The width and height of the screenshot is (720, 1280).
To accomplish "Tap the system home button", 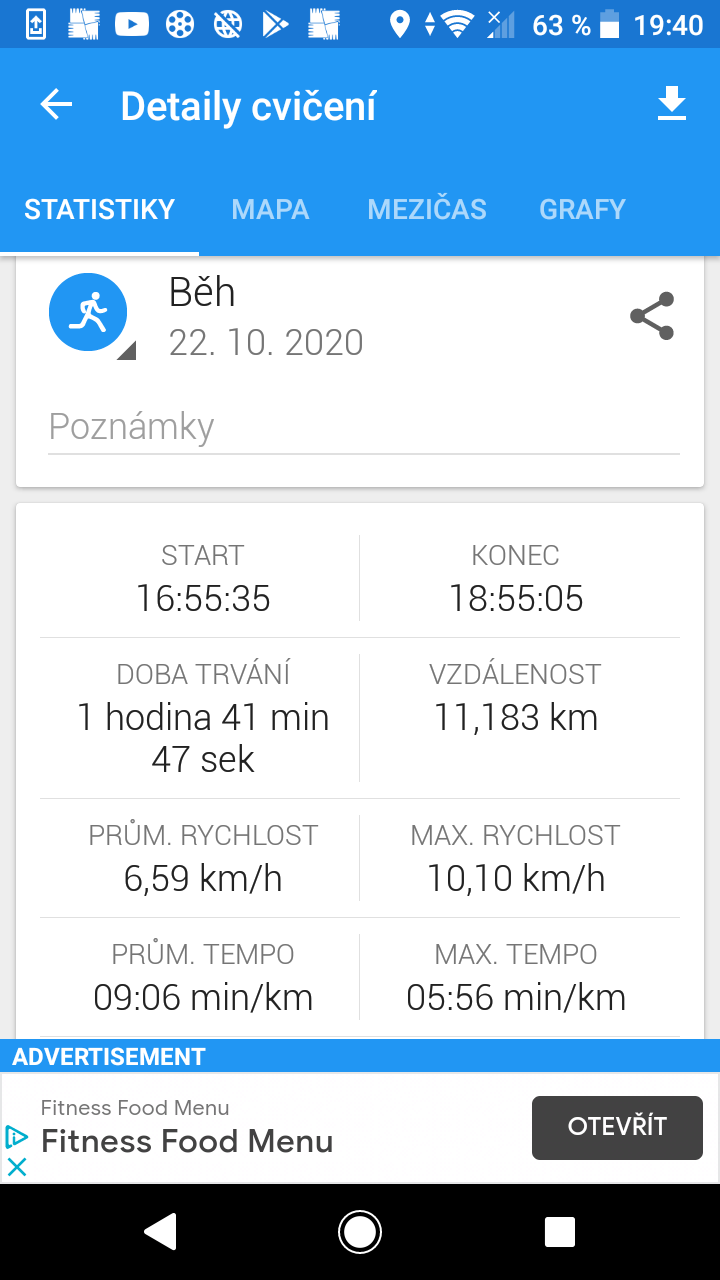I will 359,1232.
